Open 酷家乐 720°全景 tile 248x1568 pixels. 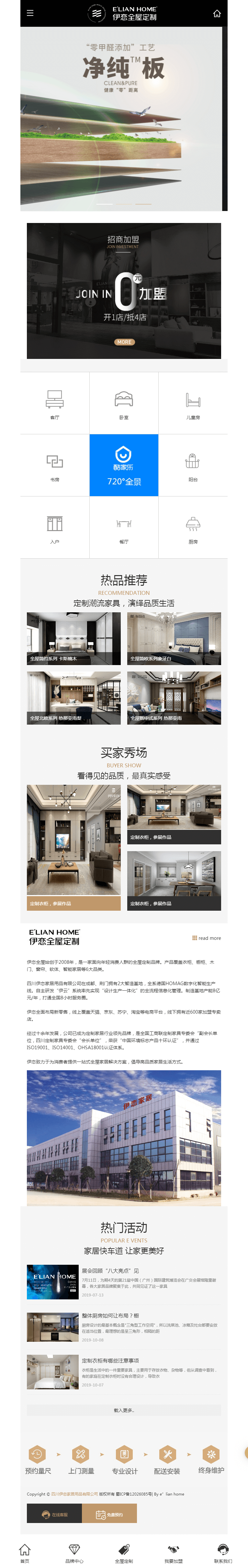[x=124, y=465]
